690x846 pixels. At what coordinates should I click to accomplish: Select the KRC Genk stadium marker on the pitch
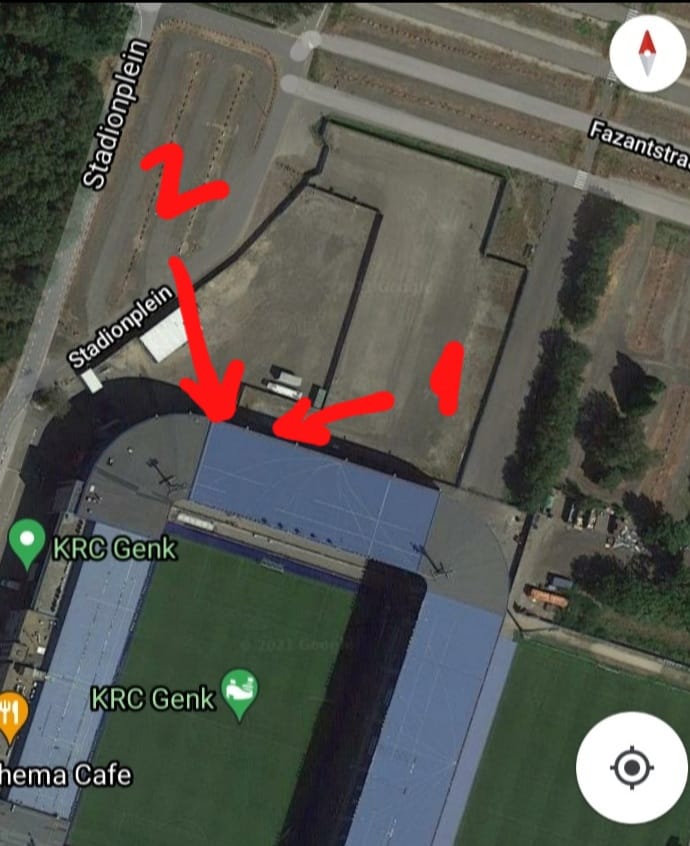pyautogui.click(x=239, y=693)
